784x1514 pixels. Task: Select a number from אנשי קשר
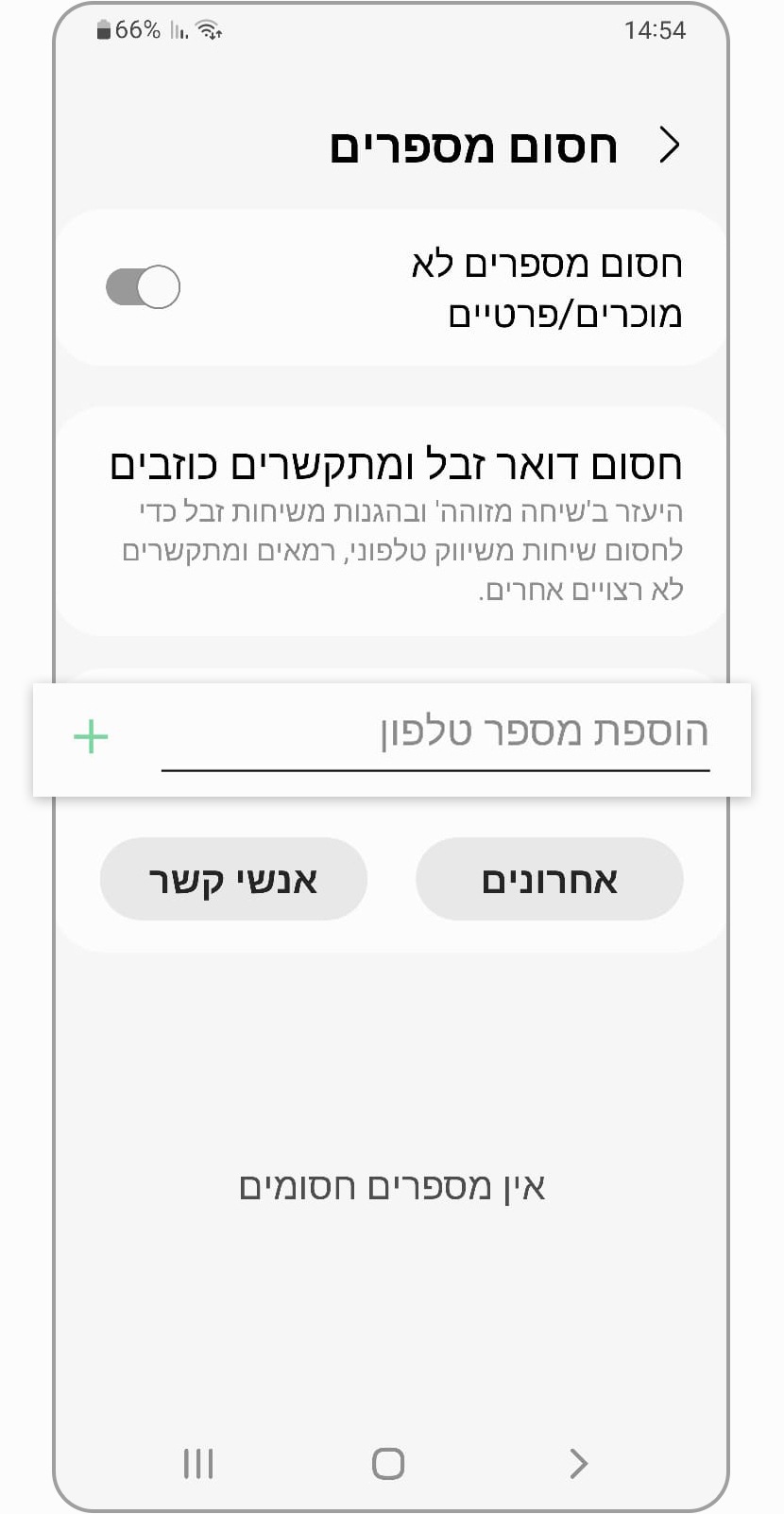coord(233,880)
